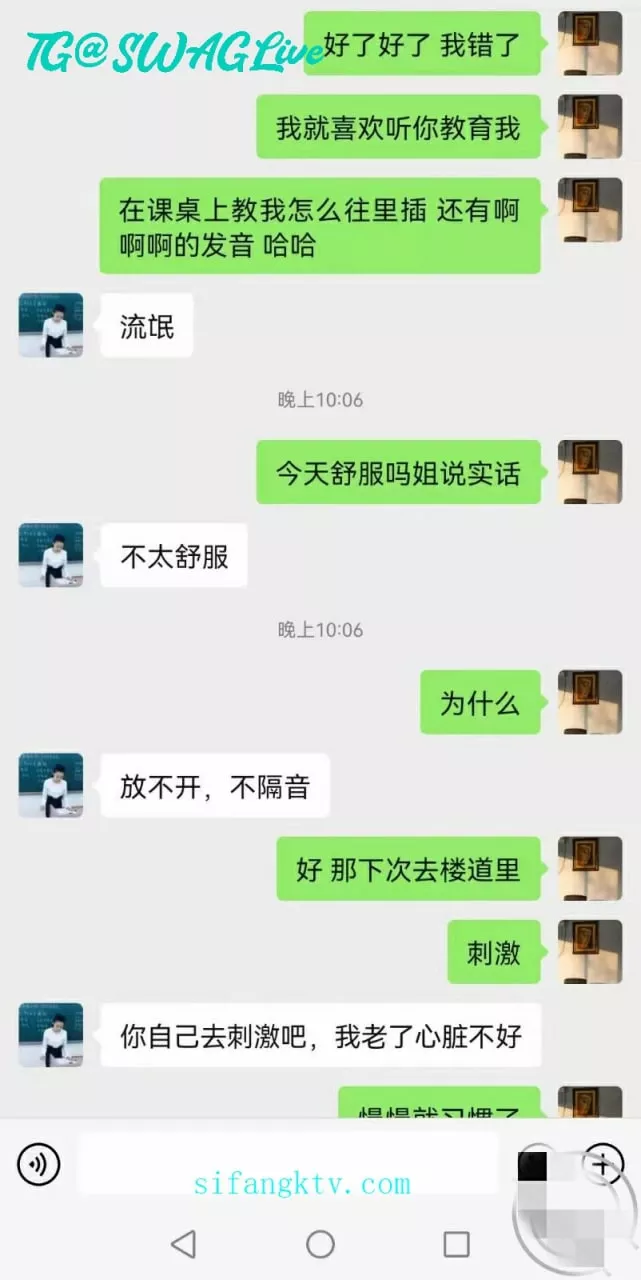This screenshot has height=1280, width=641.
Task: Switch to voice input mode
Action: tap(39, 1164)
